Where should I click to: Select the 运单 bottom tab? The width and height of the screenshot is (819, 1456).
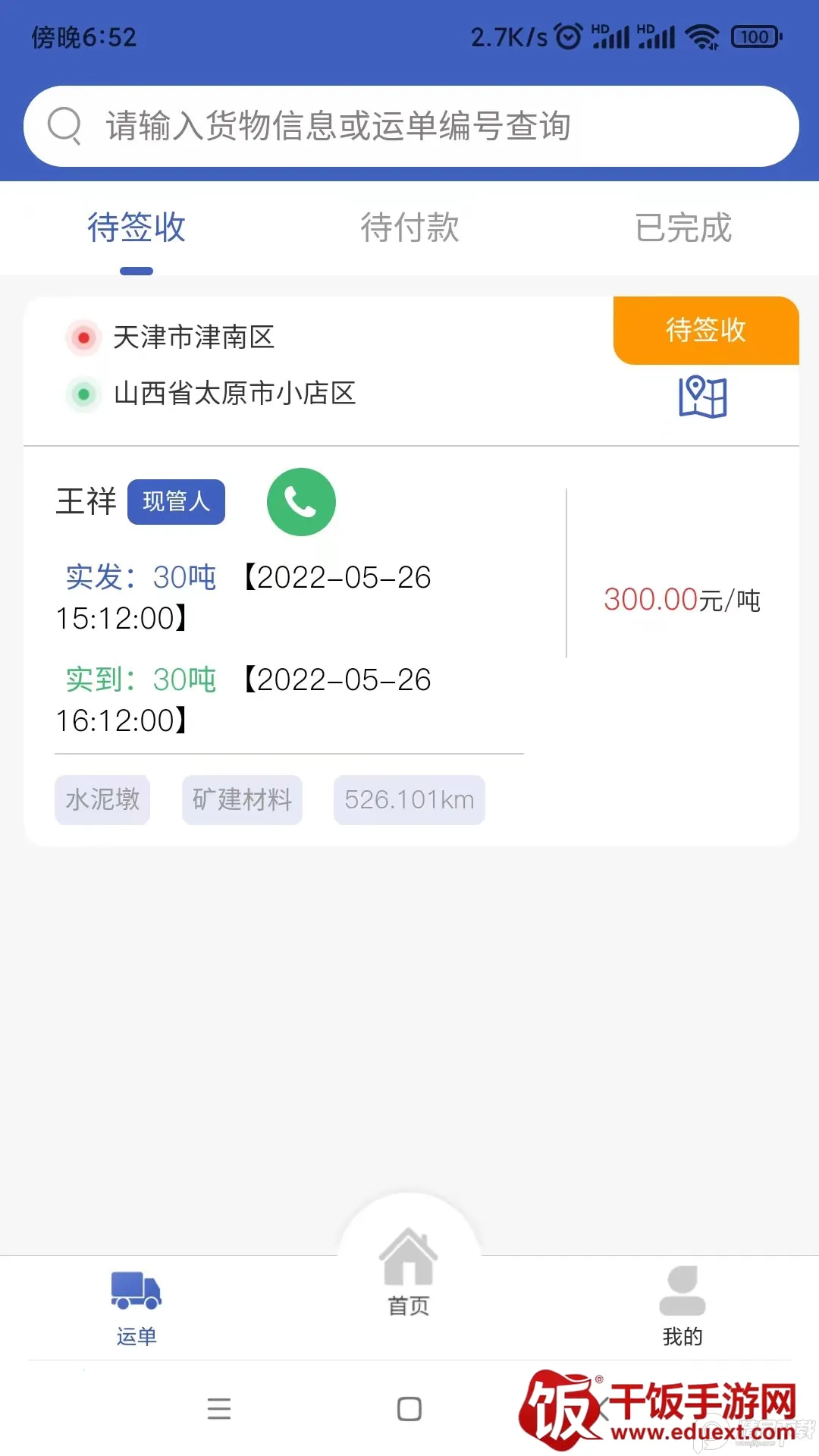[x=136, y=1306]
